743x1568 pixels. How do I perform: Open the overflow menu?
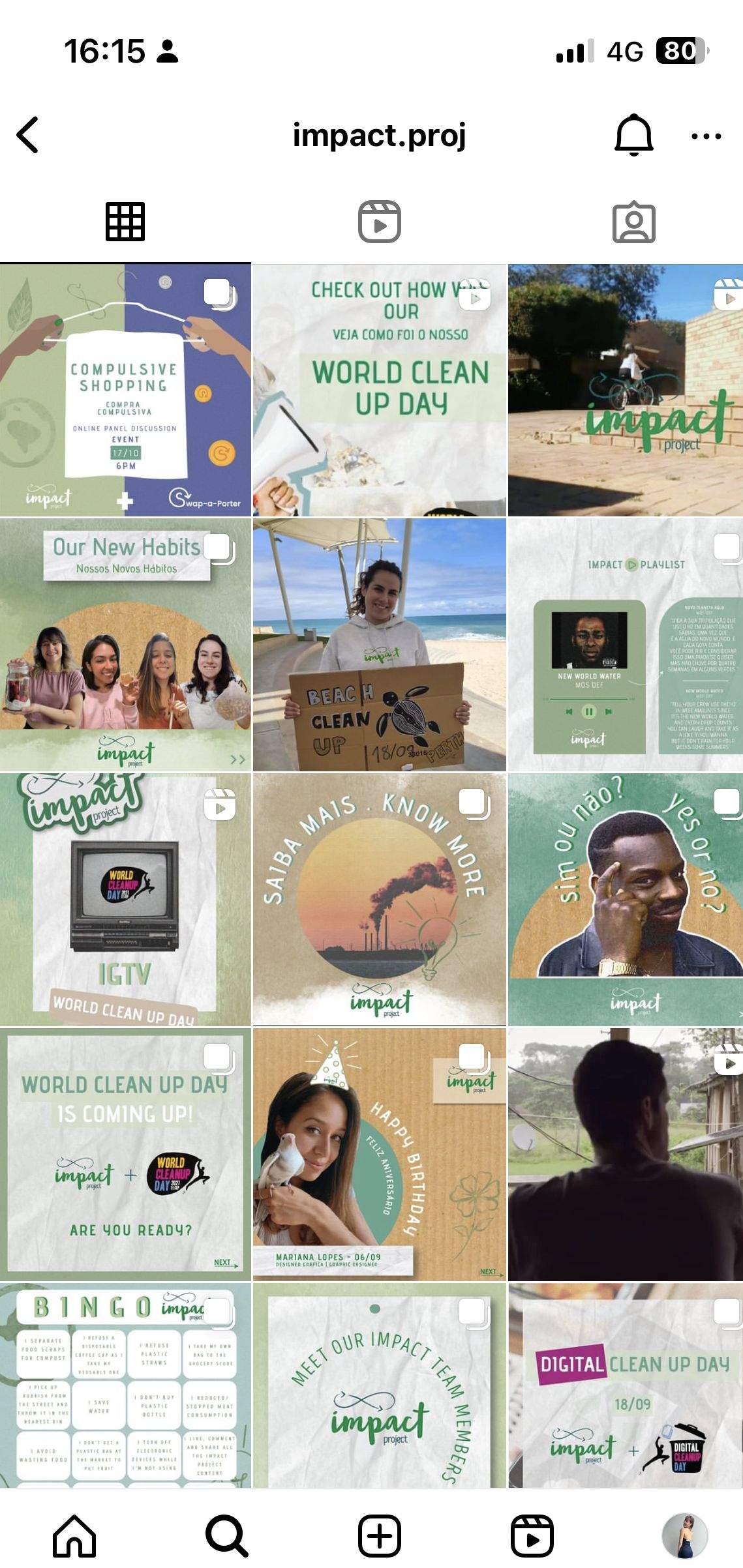coord(706,136)
